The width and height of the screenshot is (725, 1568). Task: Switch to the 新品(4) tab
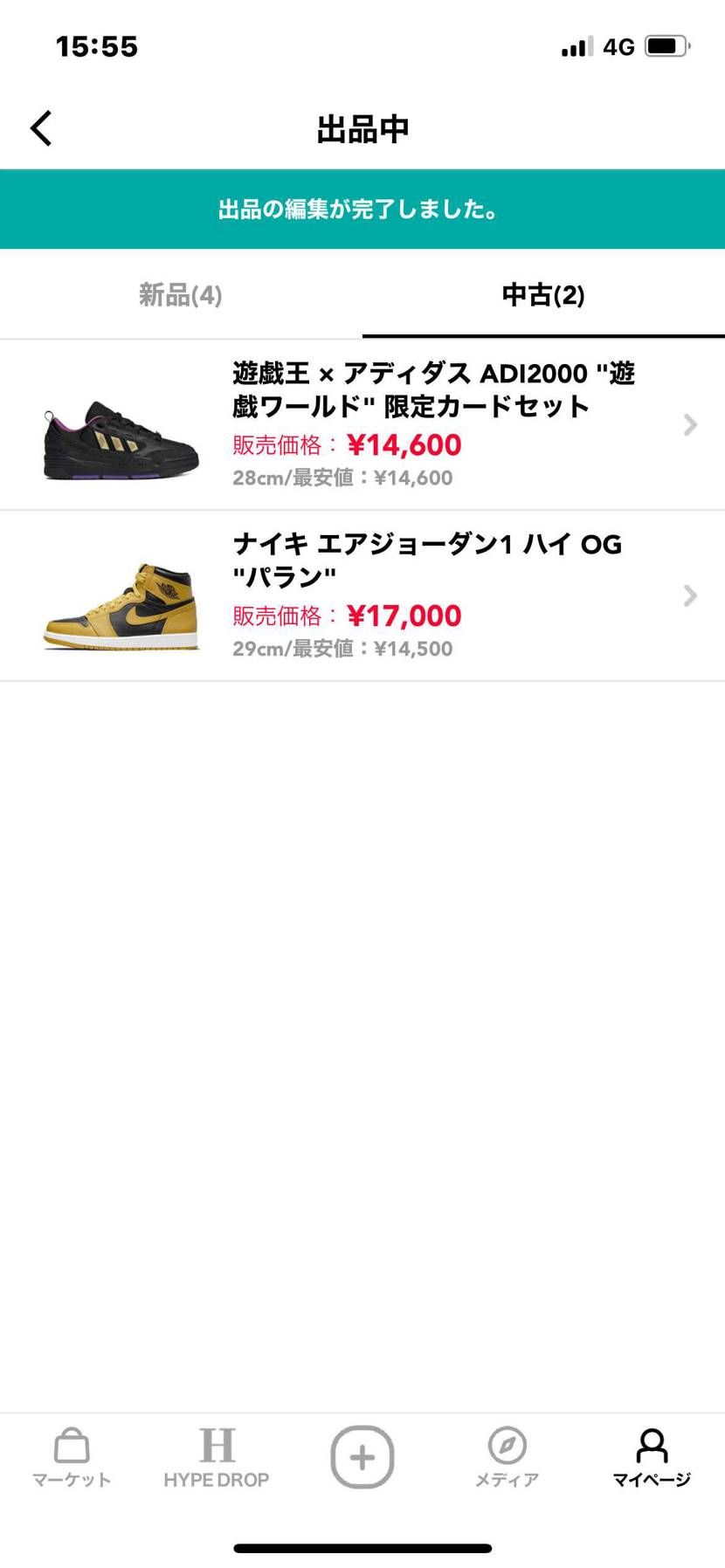pyautogui.click(x=179, y=295)
